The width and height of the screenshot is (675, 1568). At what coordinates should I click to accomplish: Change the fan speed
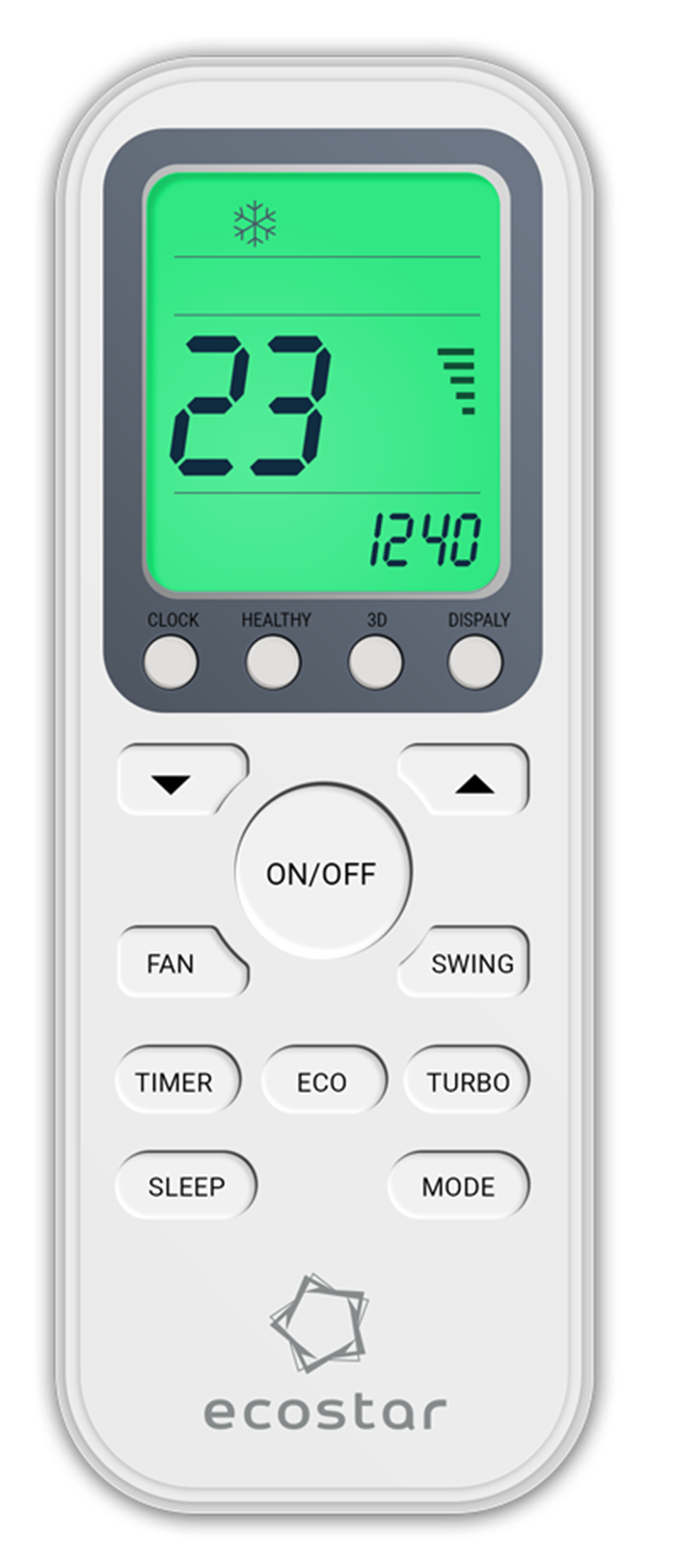pos(179,963)
